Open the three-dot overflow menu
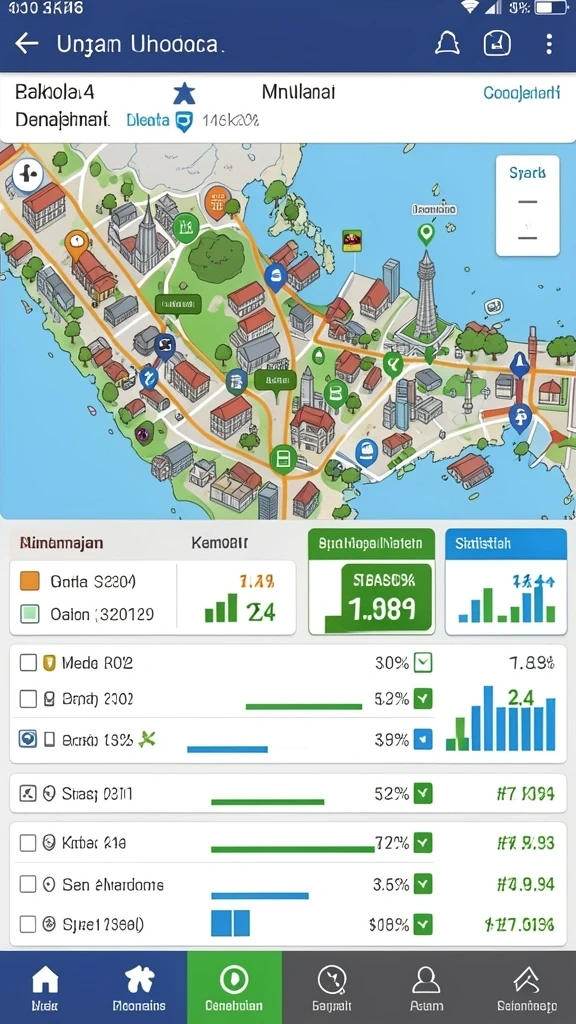576x1024 pixels. (x=549, y=44)
